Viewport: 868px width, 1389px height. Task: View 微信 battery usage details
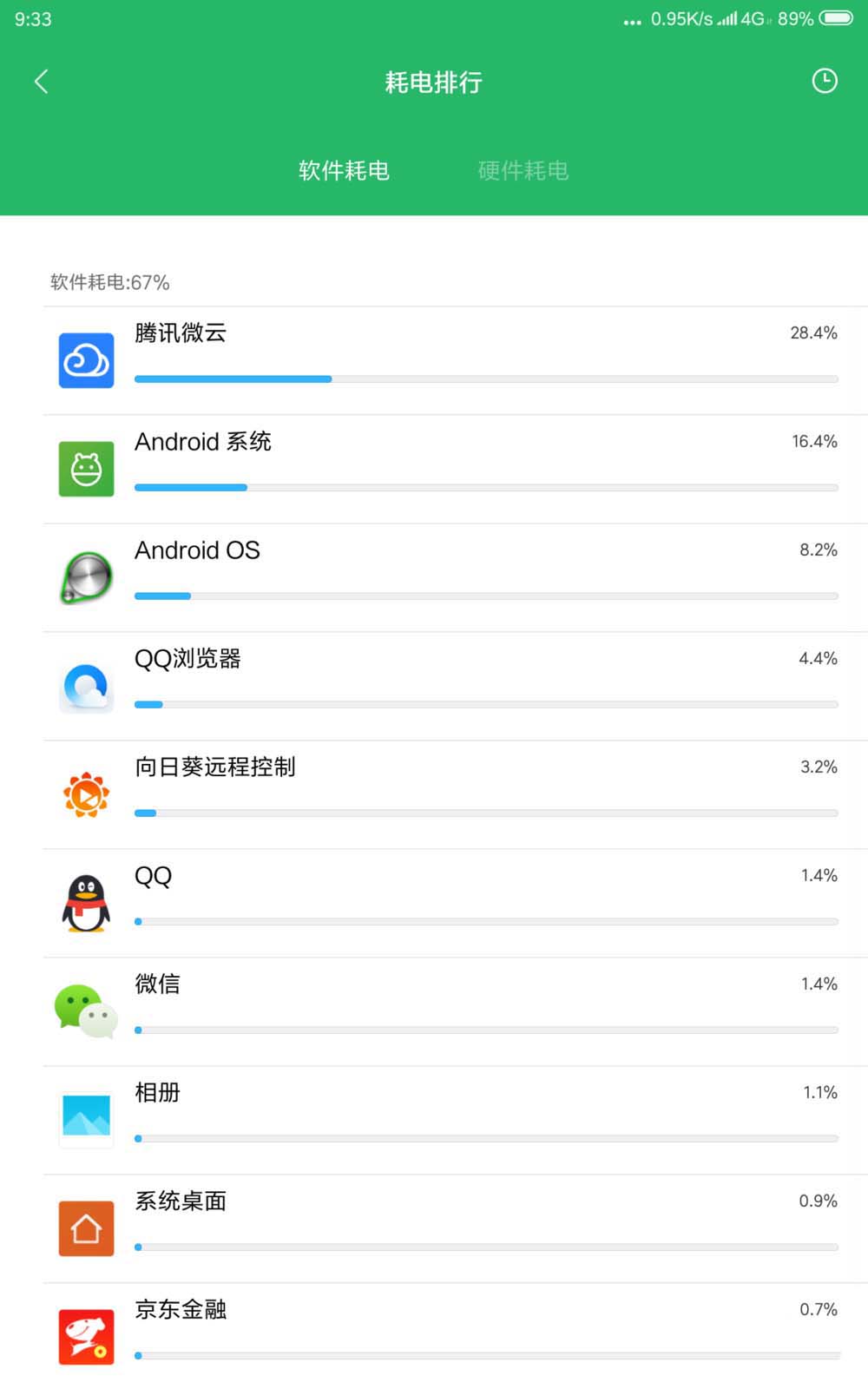click(x=455, y=1011)
